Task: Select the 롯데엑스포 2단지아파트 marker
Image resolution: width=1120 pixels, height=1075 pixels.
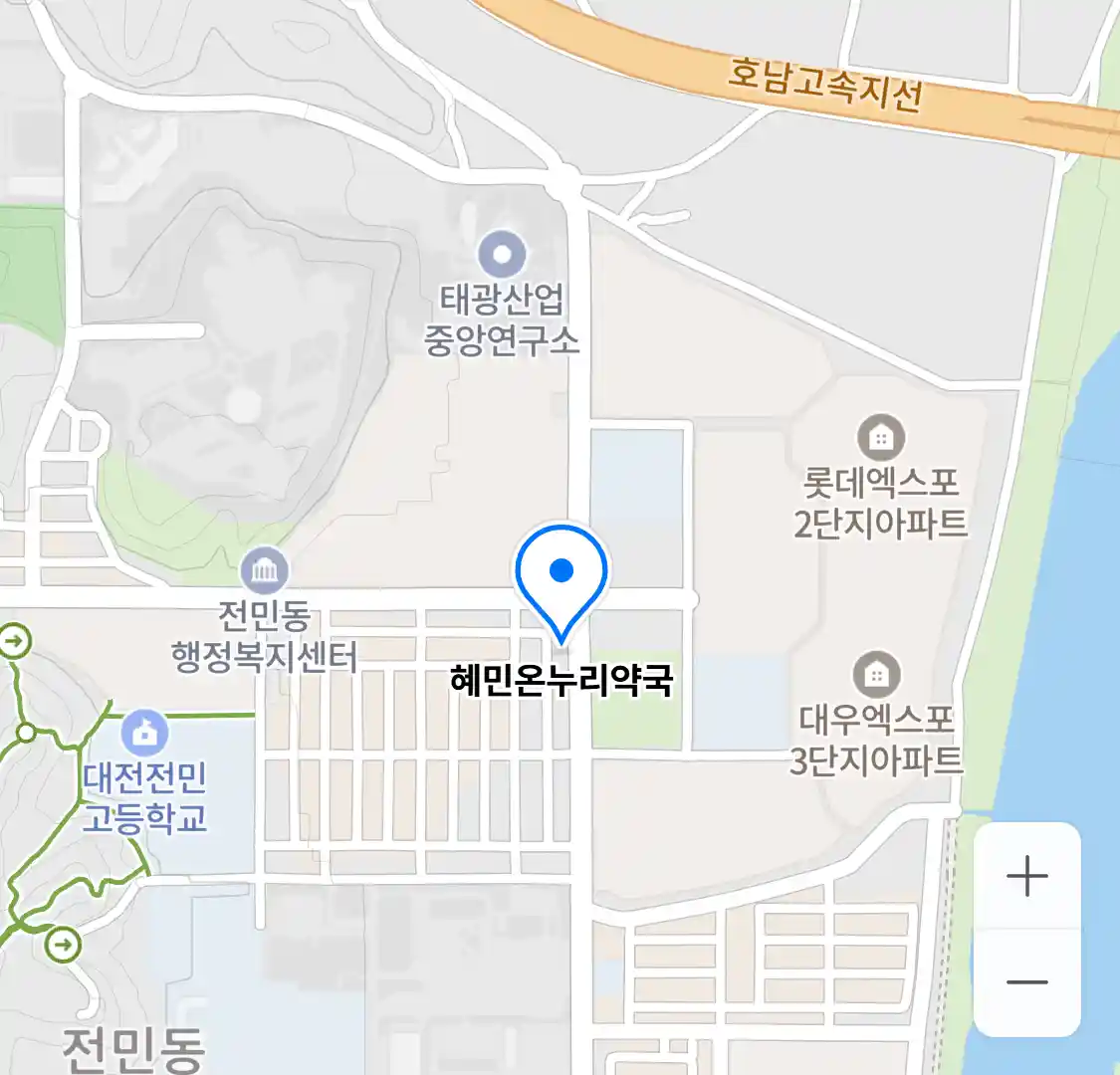Action: [880, 437]
